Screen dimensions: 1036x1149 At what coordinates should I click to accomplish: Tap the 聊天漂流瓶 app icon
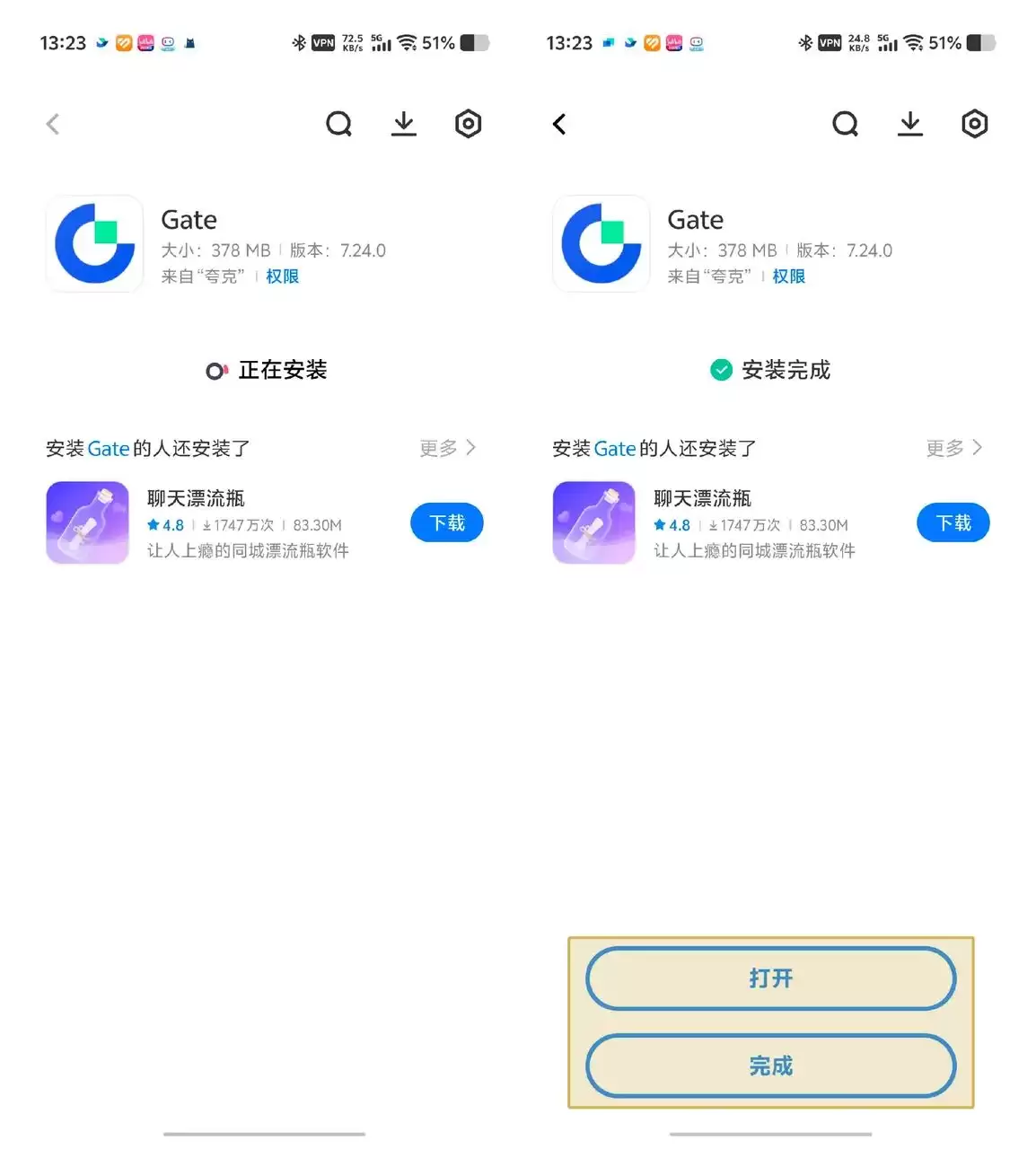pos(87,522)
